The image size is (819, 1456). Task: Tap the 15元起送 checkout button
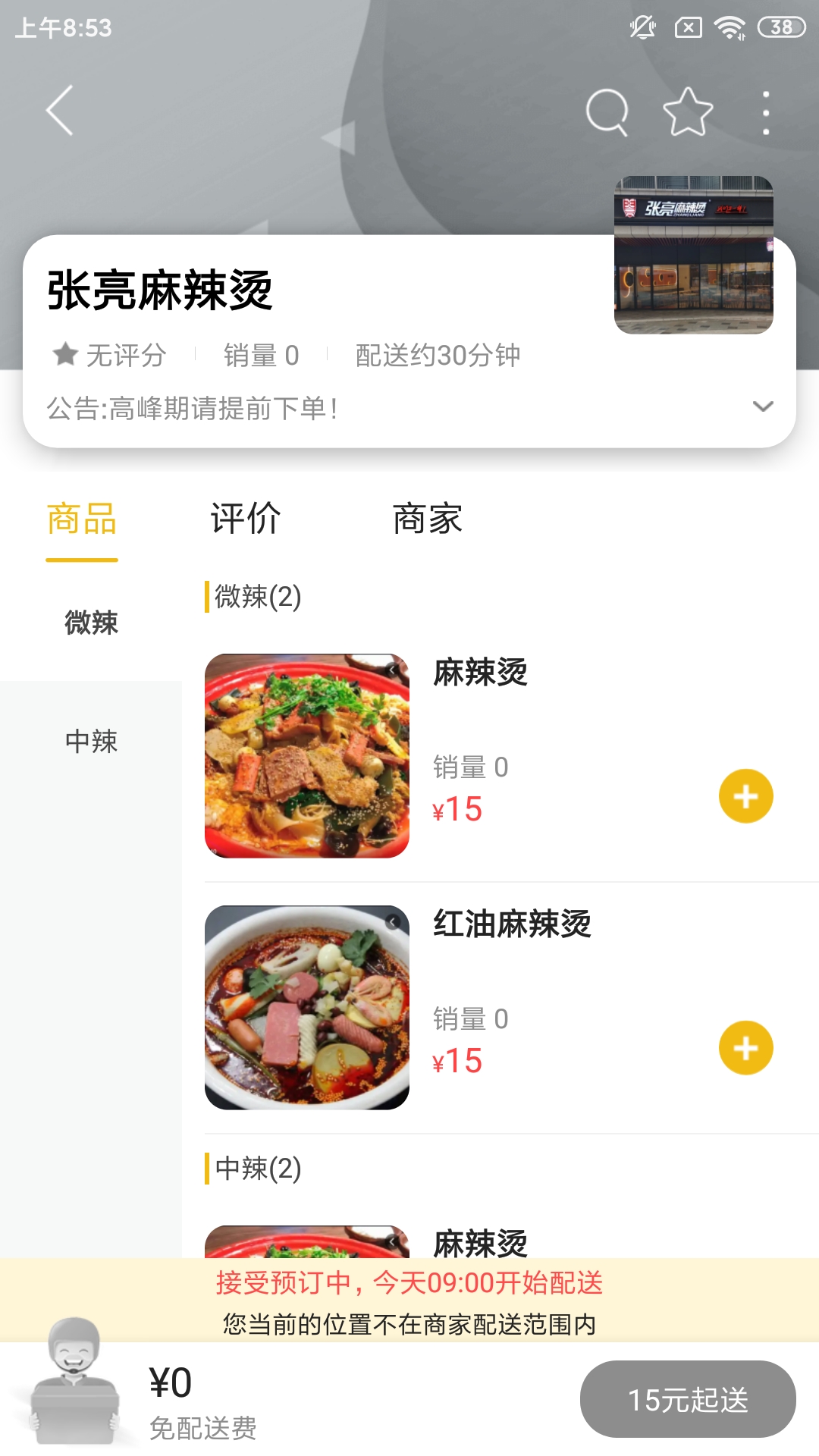(687, 1399)
